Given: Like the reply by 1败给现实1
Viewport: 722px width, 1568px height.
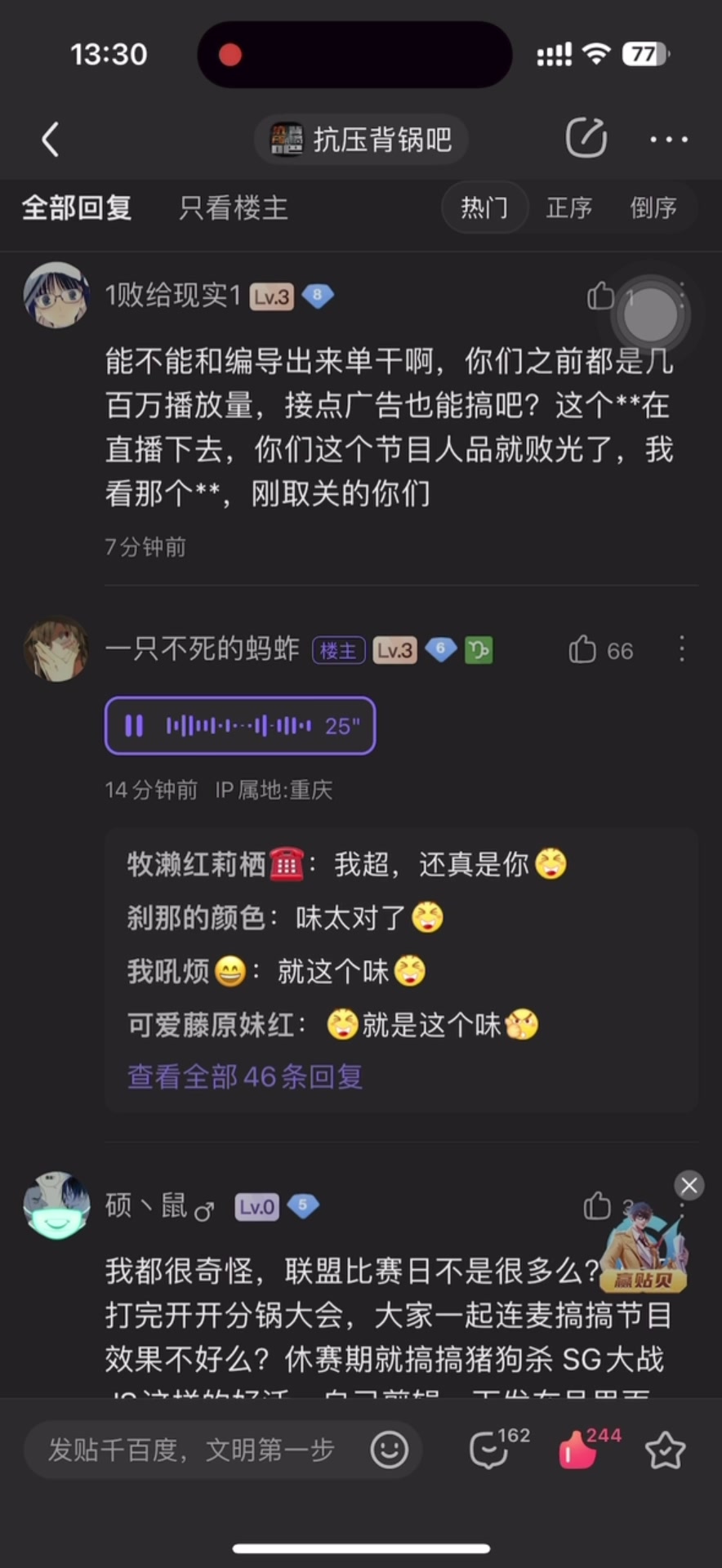Looking at the screenshot, I should pos(601,296).
